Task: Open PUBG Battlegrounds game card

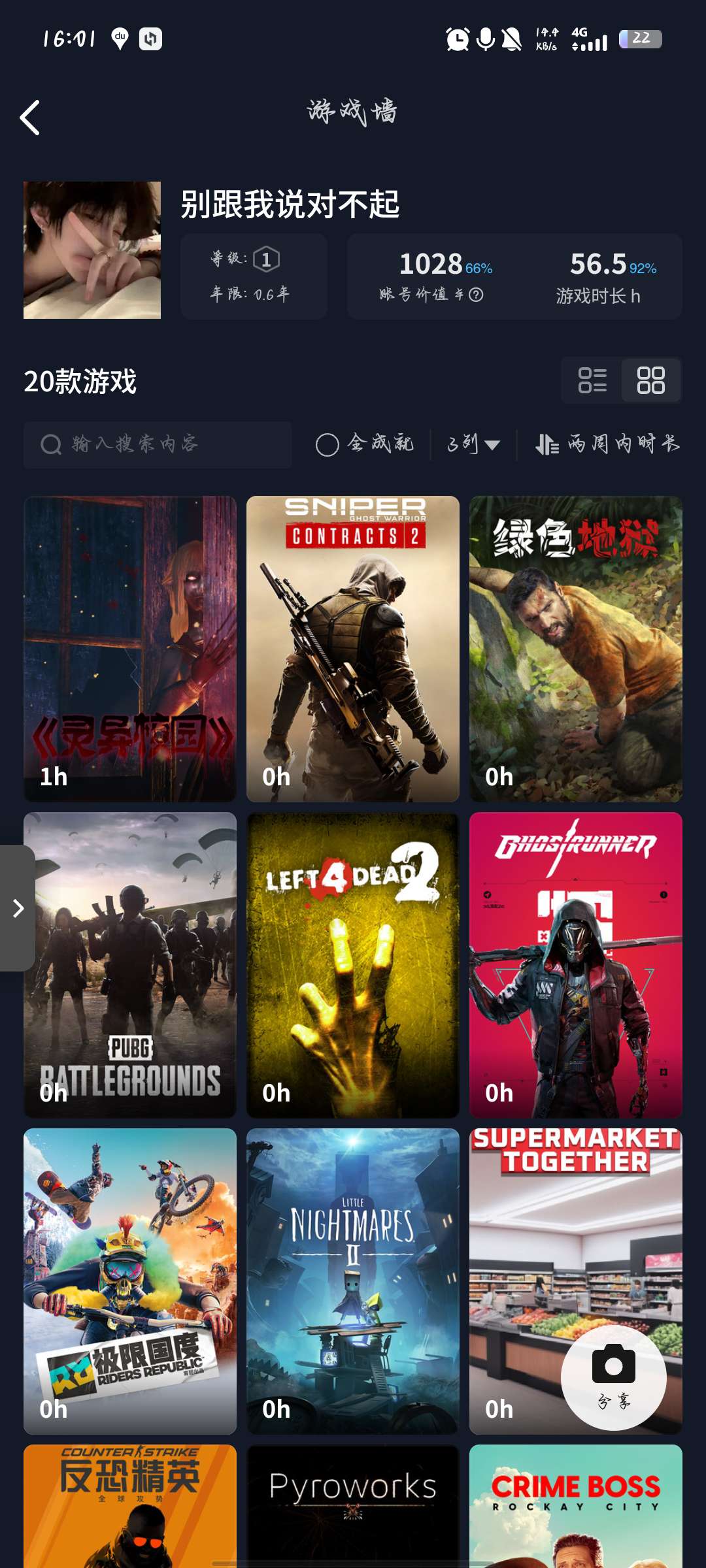Action: 130,965
